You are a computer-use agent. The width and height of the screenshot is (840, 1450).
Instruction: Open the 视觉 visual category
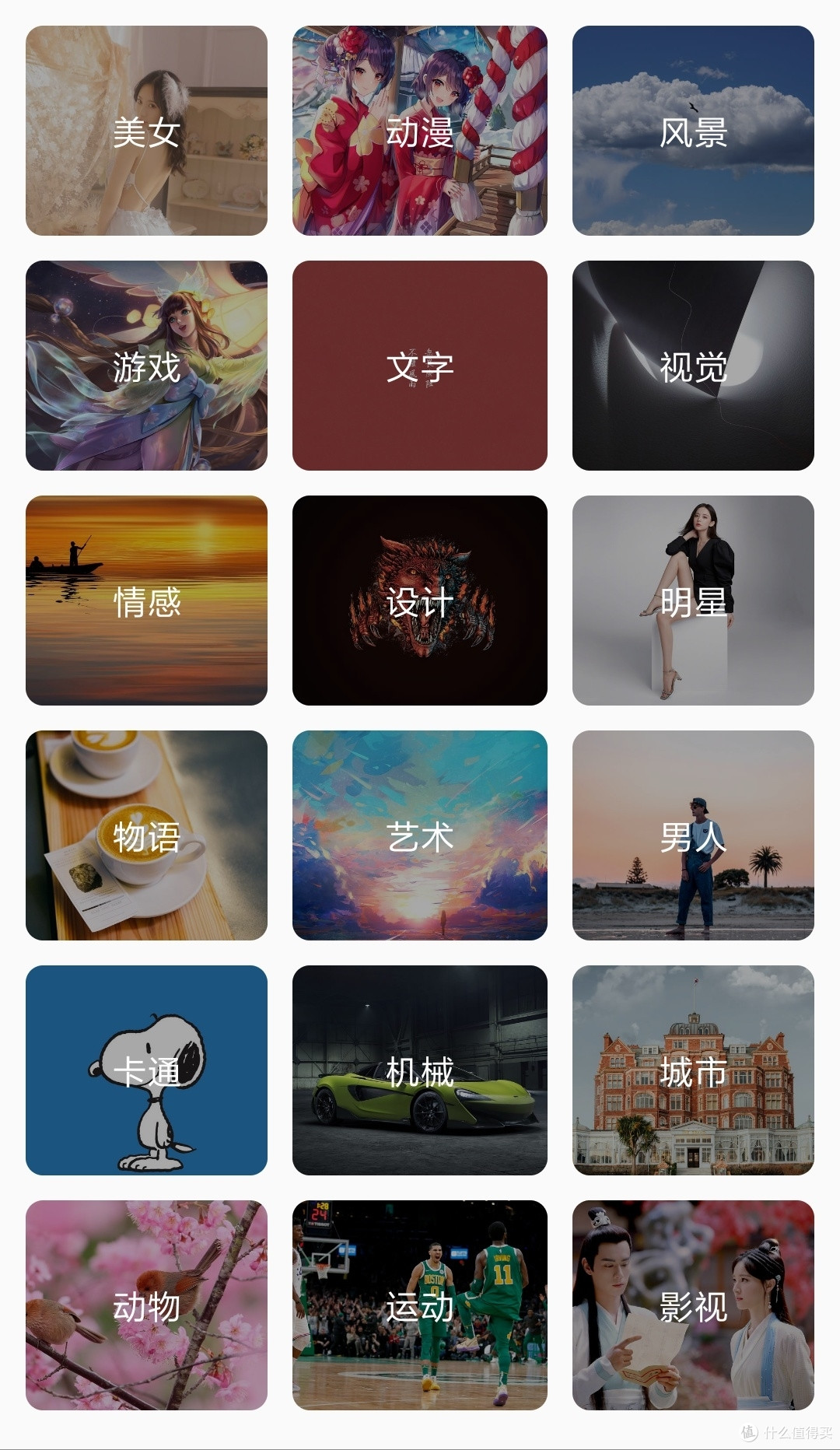pos(695,366)
